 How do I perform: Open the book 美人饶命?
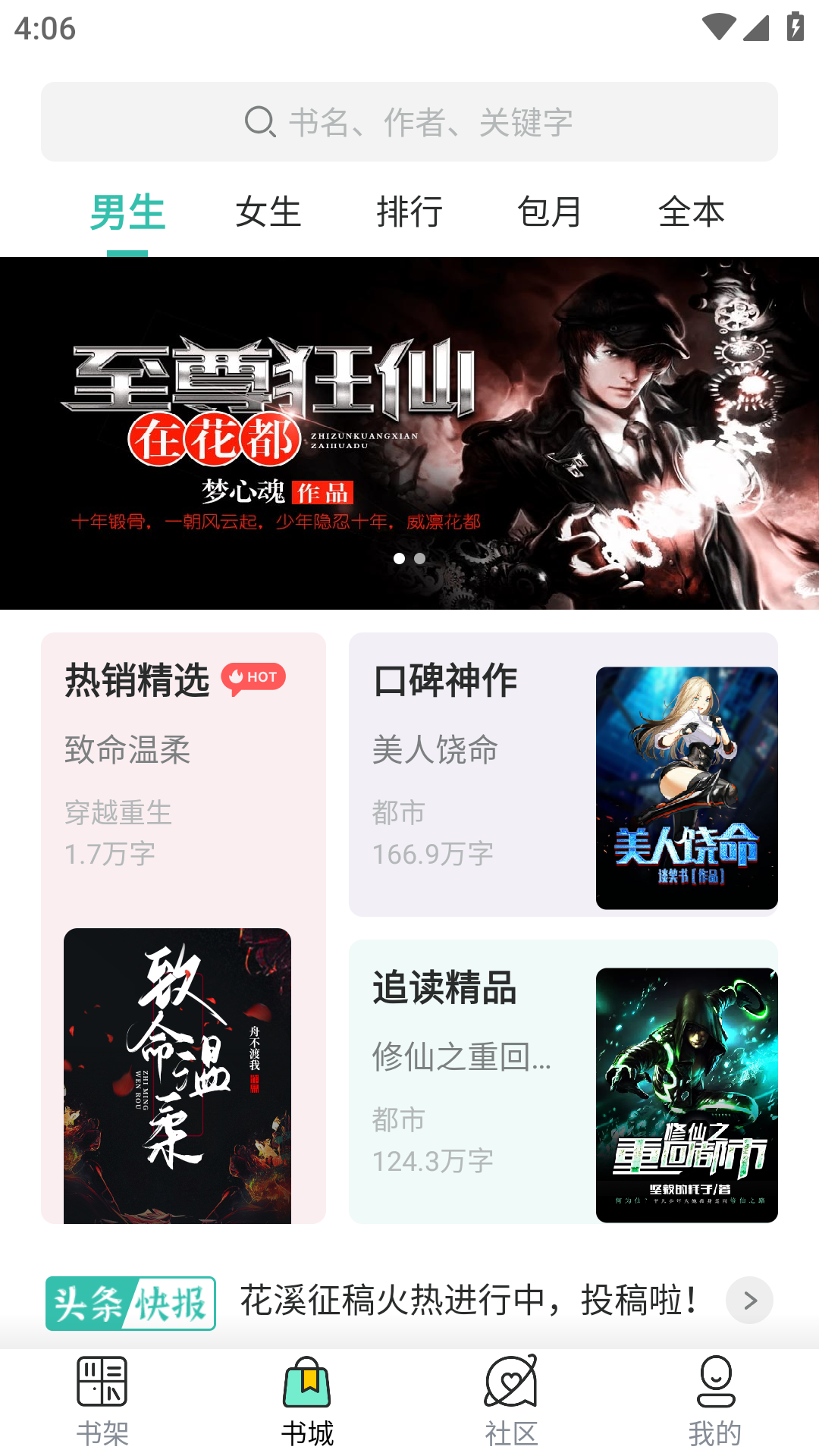686,789
